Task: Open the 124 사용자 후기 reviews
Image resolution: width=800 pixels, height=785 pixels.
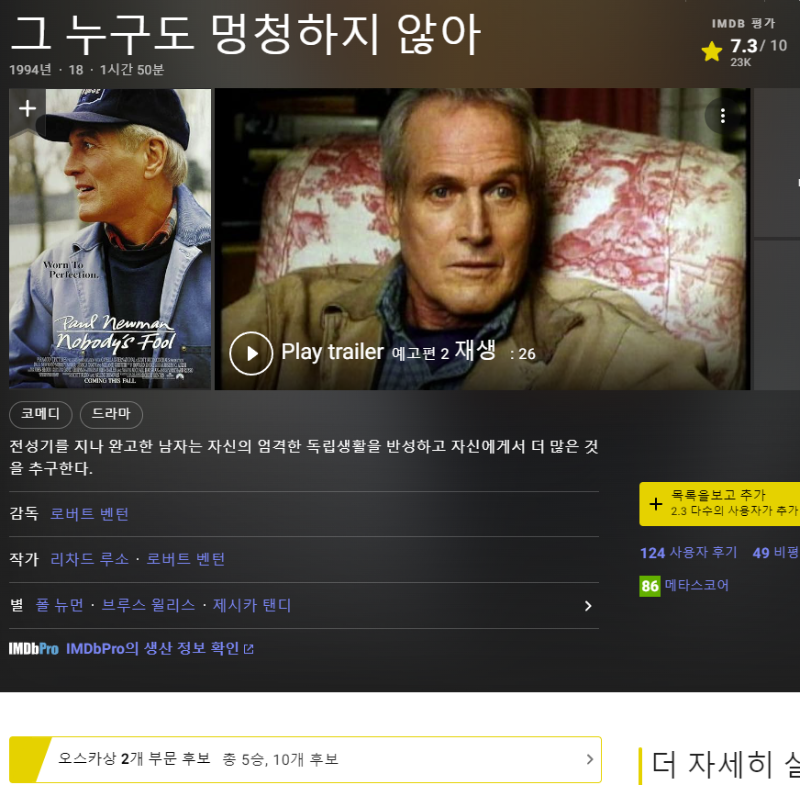Action: [x=688, y=553]
